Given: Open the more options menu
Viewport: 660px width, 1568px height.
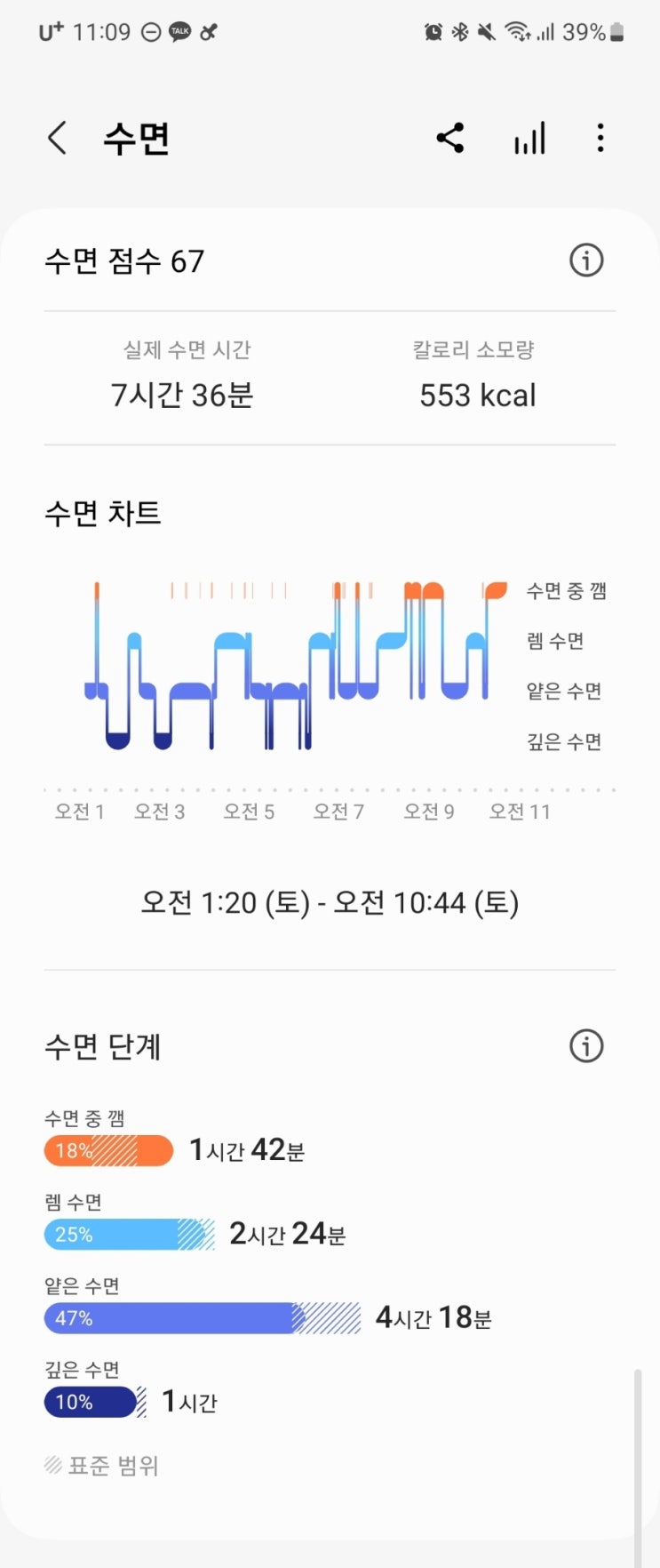Looking at the screenshot, I should pos(601,139).
